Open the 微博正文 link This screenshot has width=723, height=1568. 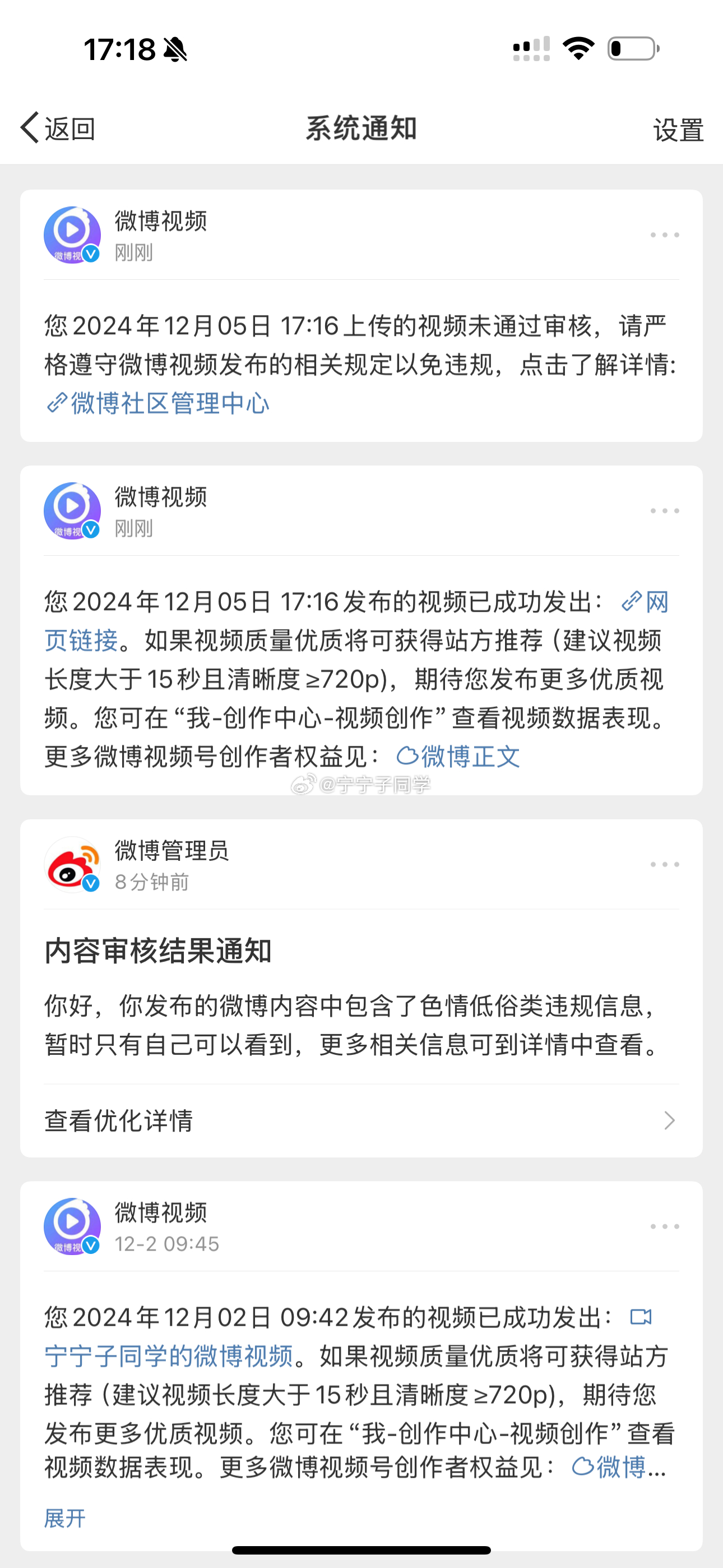(458, 757)
